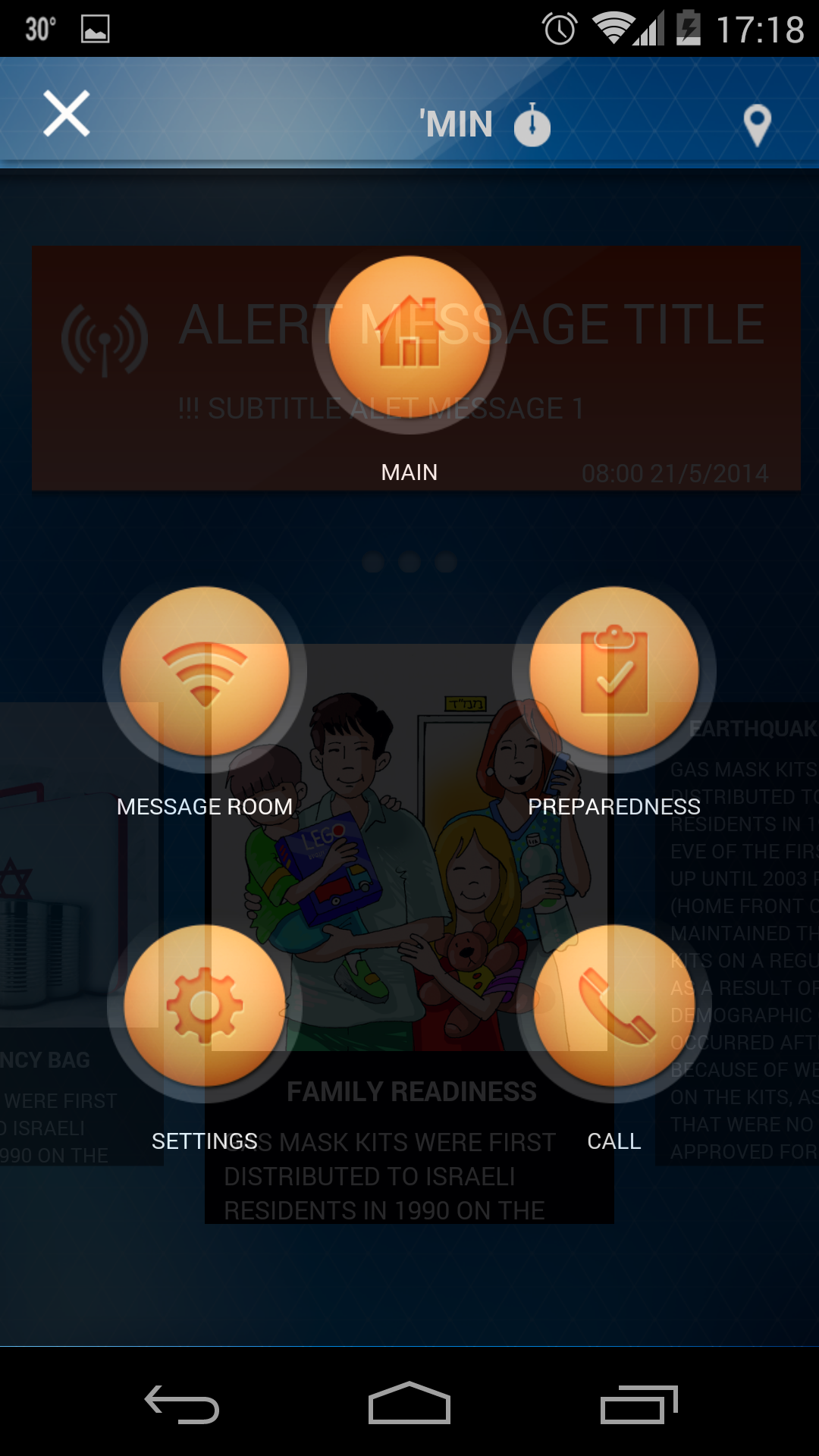Close the overlay menu
The height and width of the screenshot is (1456, 819).
pos(67,114)
